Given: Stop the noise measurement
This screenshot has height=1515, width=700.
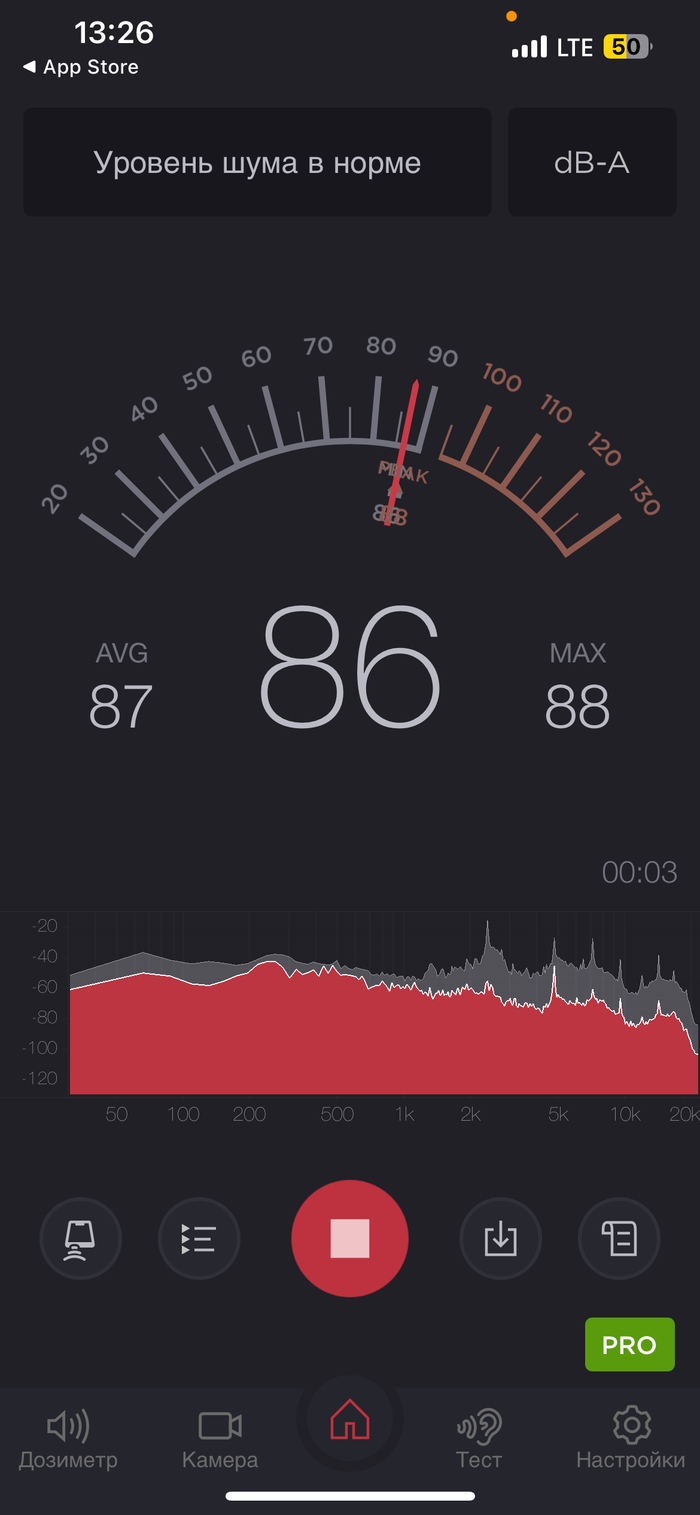Looking at the screenshot, I should point(350,1238).
